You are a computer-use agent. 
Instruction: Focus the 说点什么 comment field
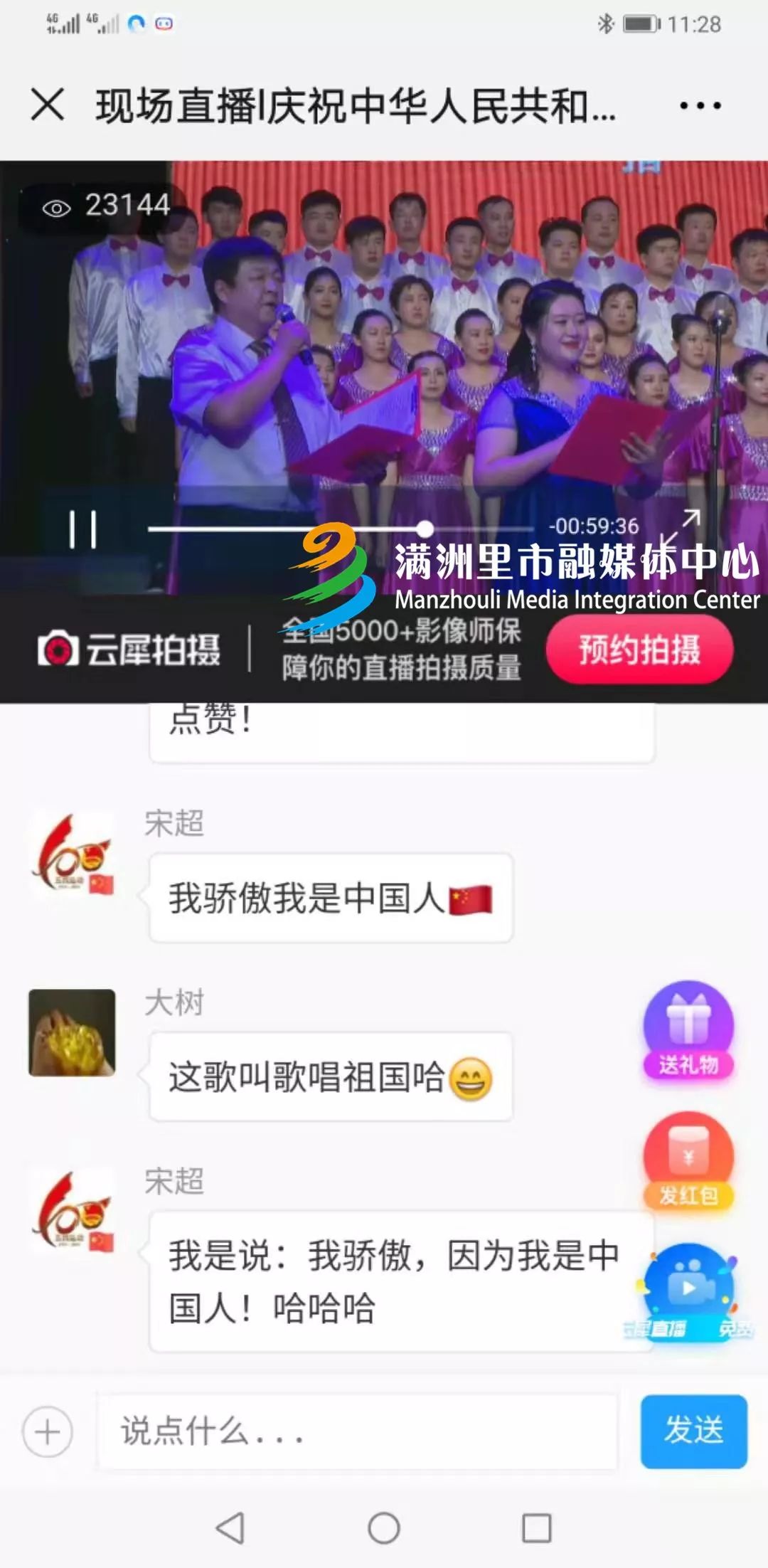pos(356,1431)
